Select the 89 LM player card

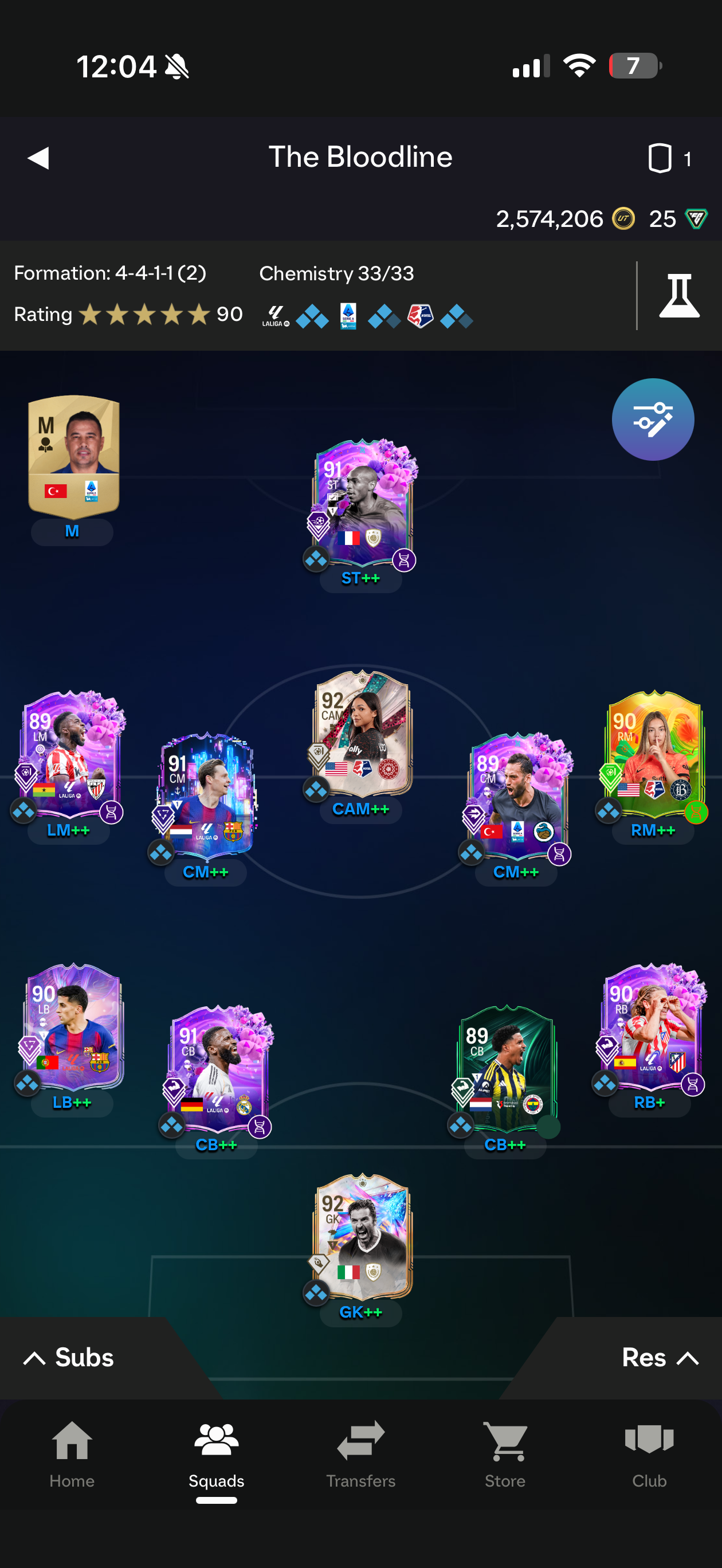(x=72, y=754)
